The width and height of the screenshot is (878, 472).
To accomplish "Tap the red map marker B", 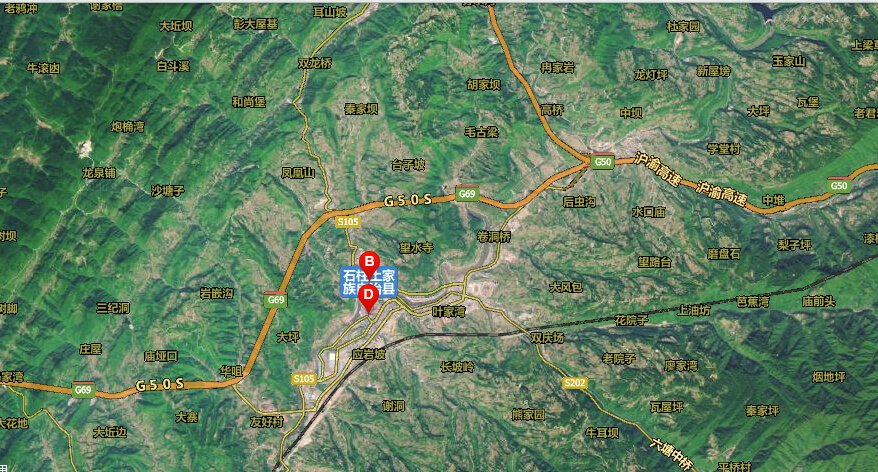I will pos(368,262).
